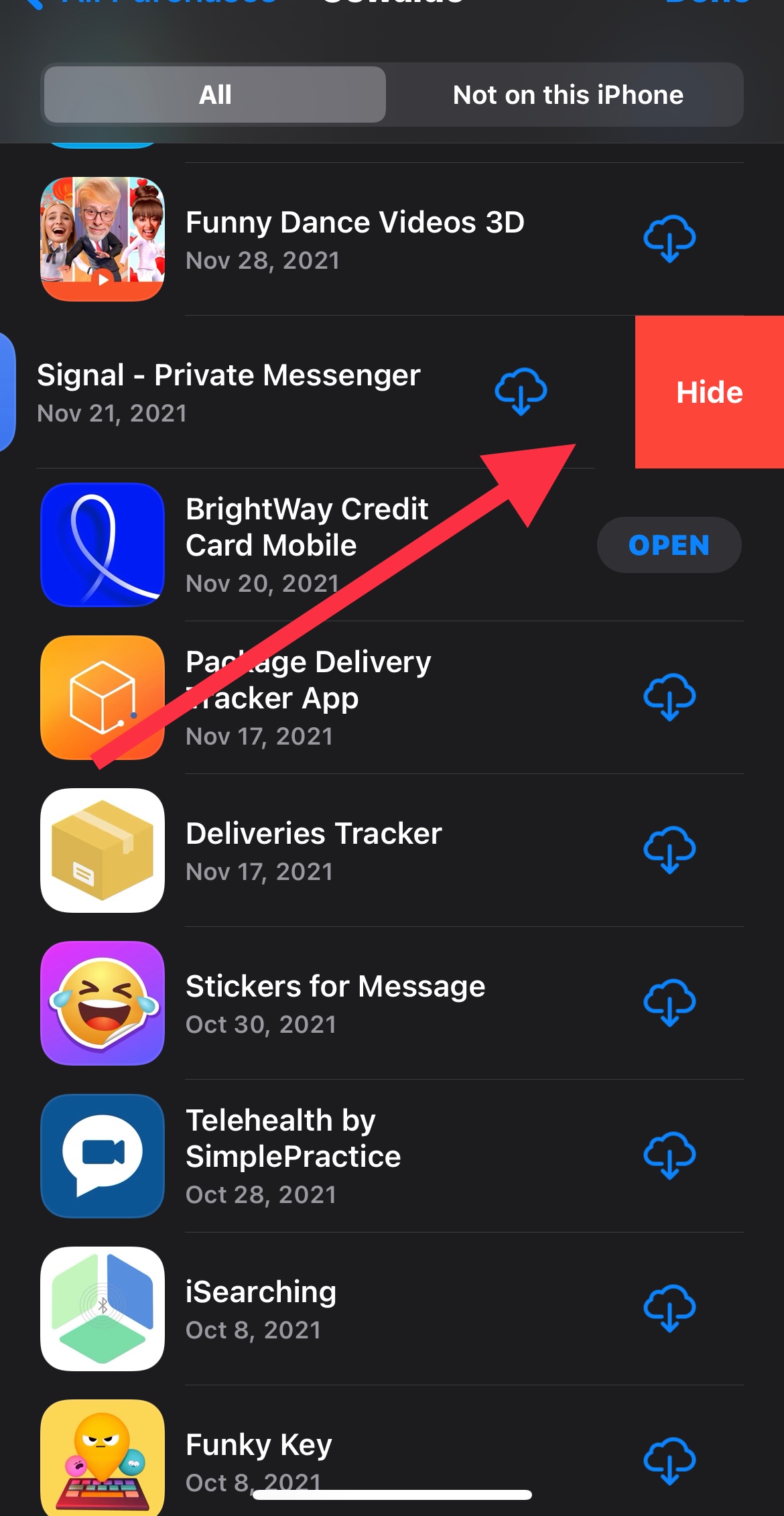The image size is (784, 1516).
Task: Download Telehealth by SimplePractice
Action: tap(669, 1155)
